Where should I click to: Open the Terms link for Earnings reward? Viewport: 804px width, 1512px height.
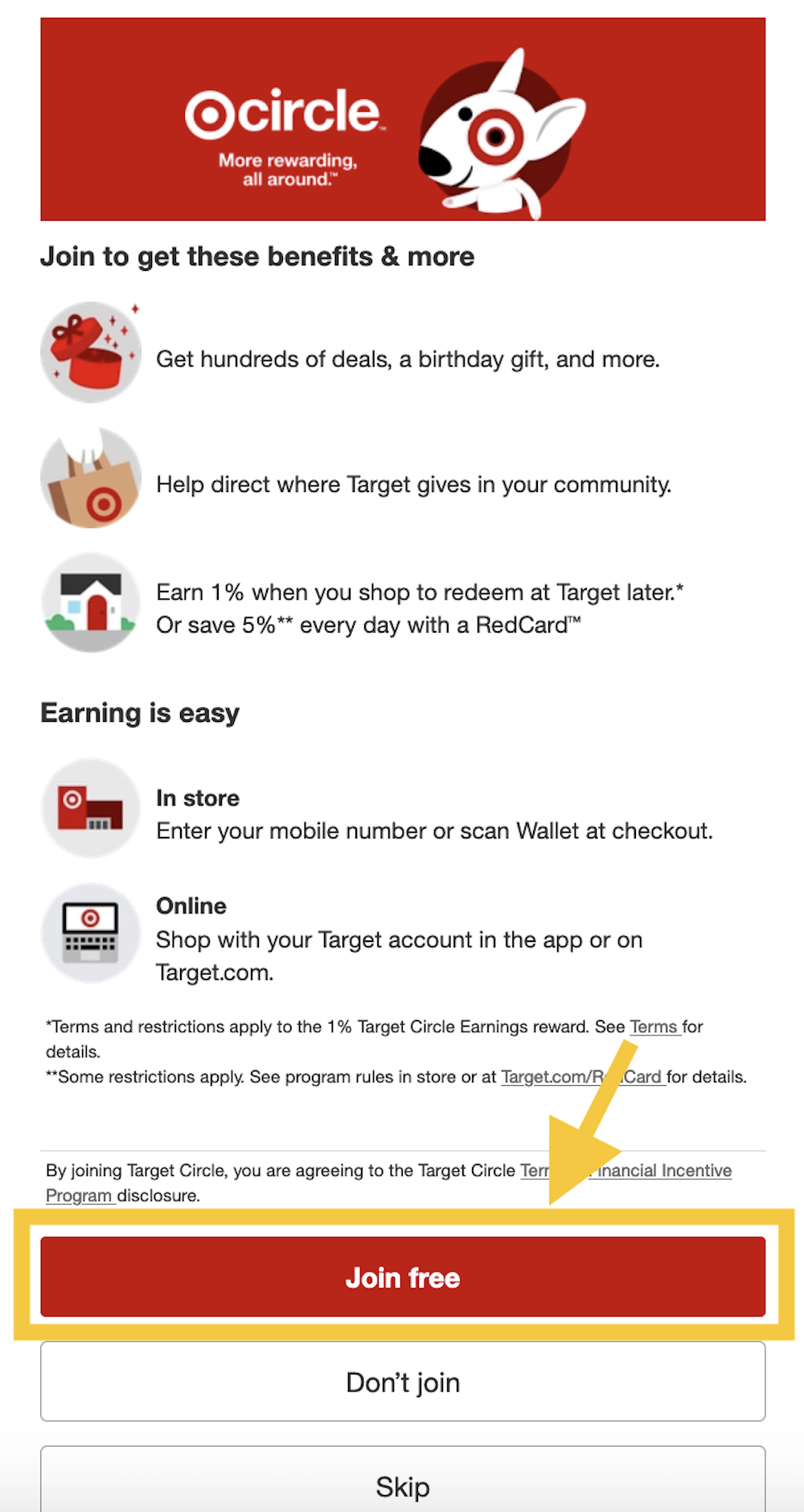pyautogui.click(x=654, y=1026)
